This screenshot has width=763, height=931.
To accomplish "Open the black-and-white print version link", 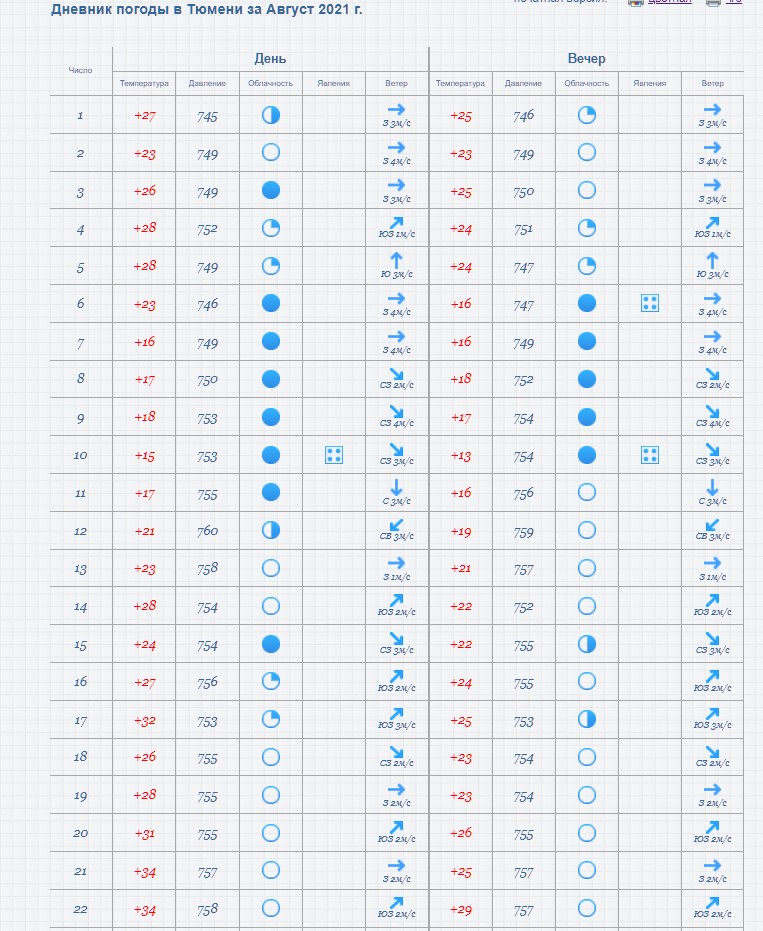I will [x=734, y=2].
